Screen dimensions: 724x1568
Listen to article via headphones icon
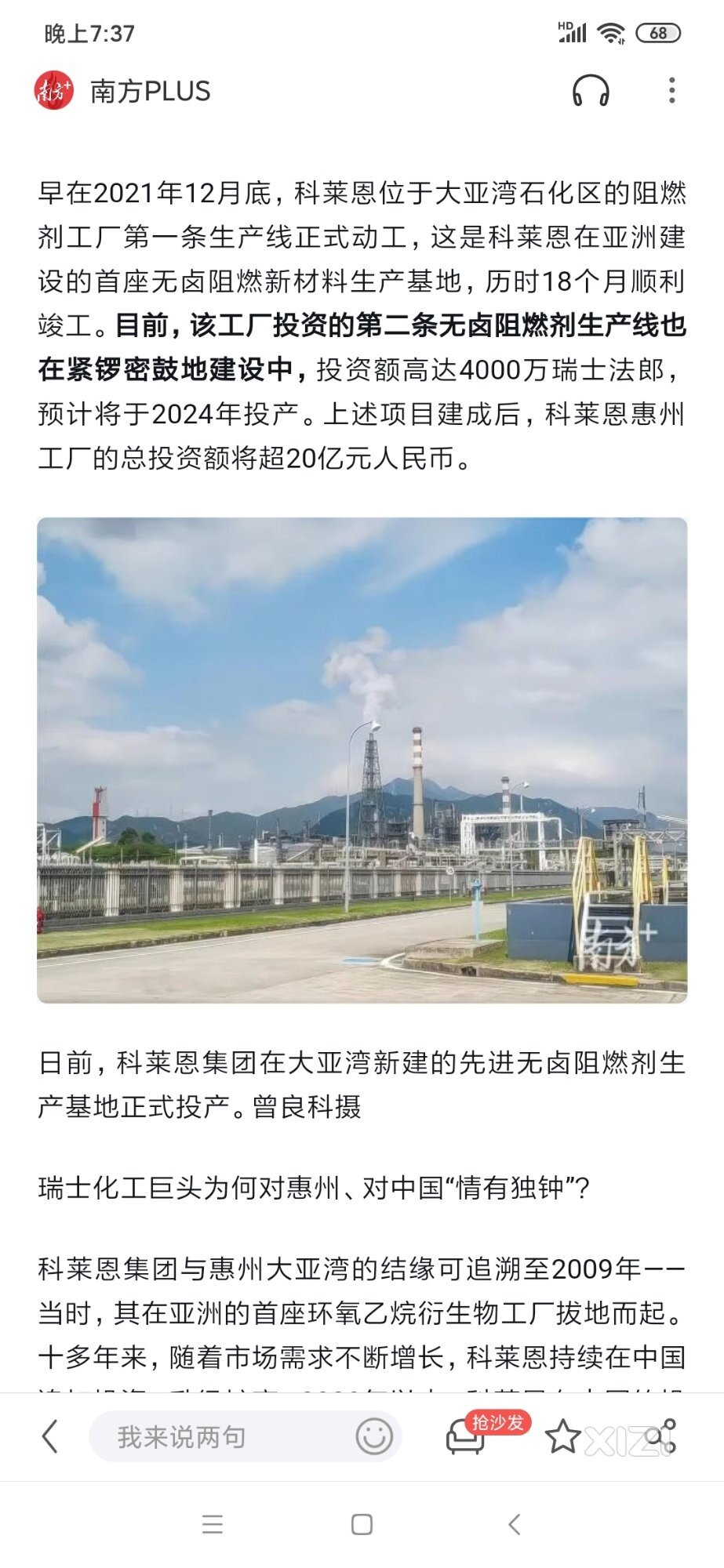[591, 91]
